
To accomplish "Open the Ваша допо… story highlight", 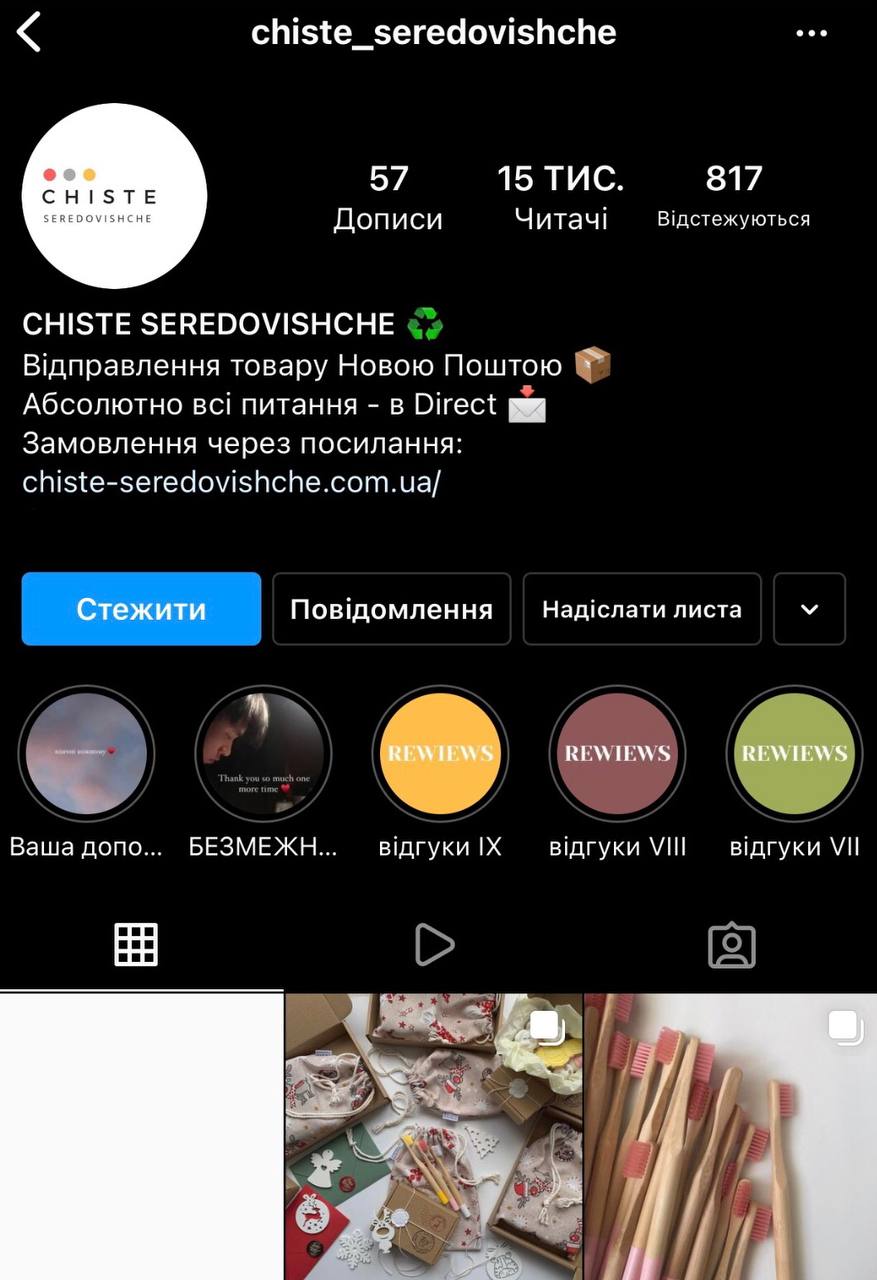I will [x=86, y=753].
